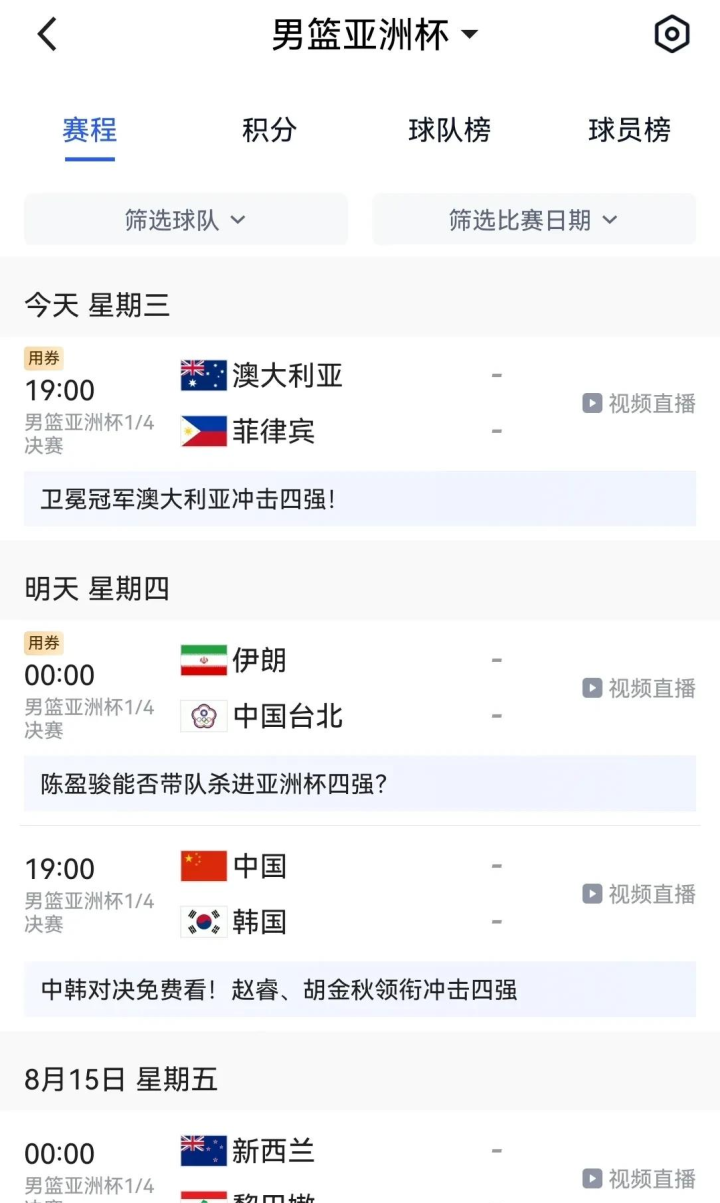Select the 赛程 tab
Screen dimensions: 720x1203
click(90, 130)
